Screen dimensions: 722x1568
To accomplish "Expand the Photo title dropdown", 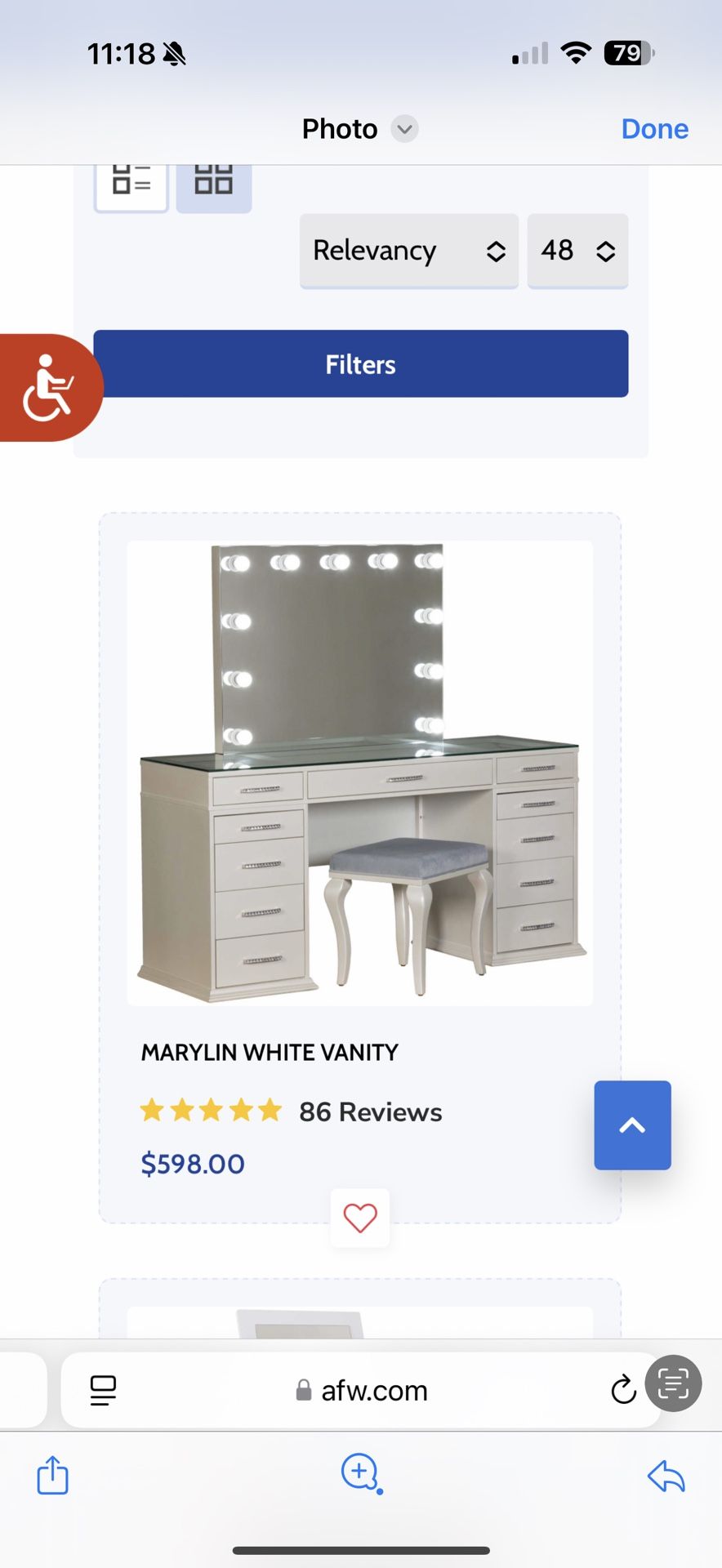I will (403, 129).
